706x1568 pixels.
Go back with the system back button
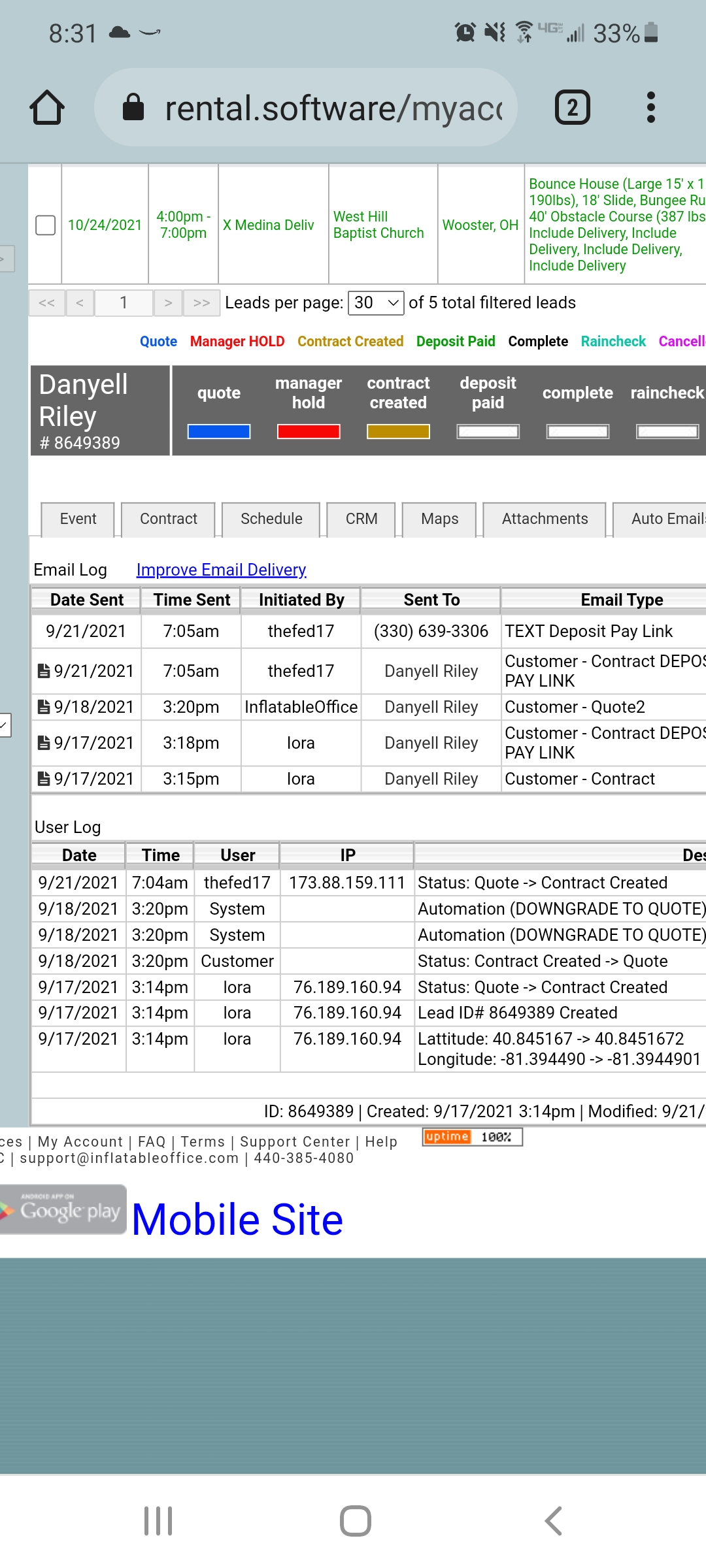pos(553,1520)
